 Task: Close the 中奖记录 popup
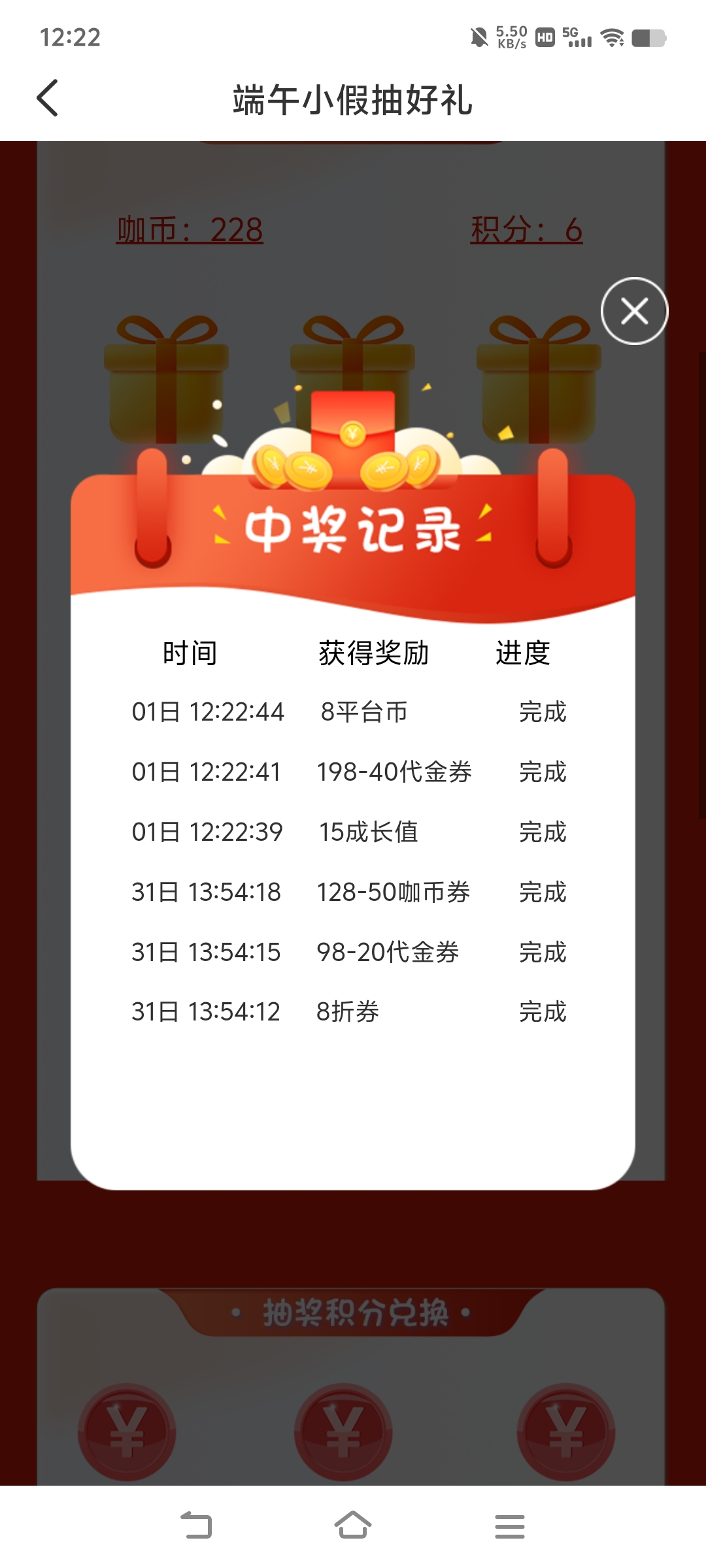click(634, 311)
